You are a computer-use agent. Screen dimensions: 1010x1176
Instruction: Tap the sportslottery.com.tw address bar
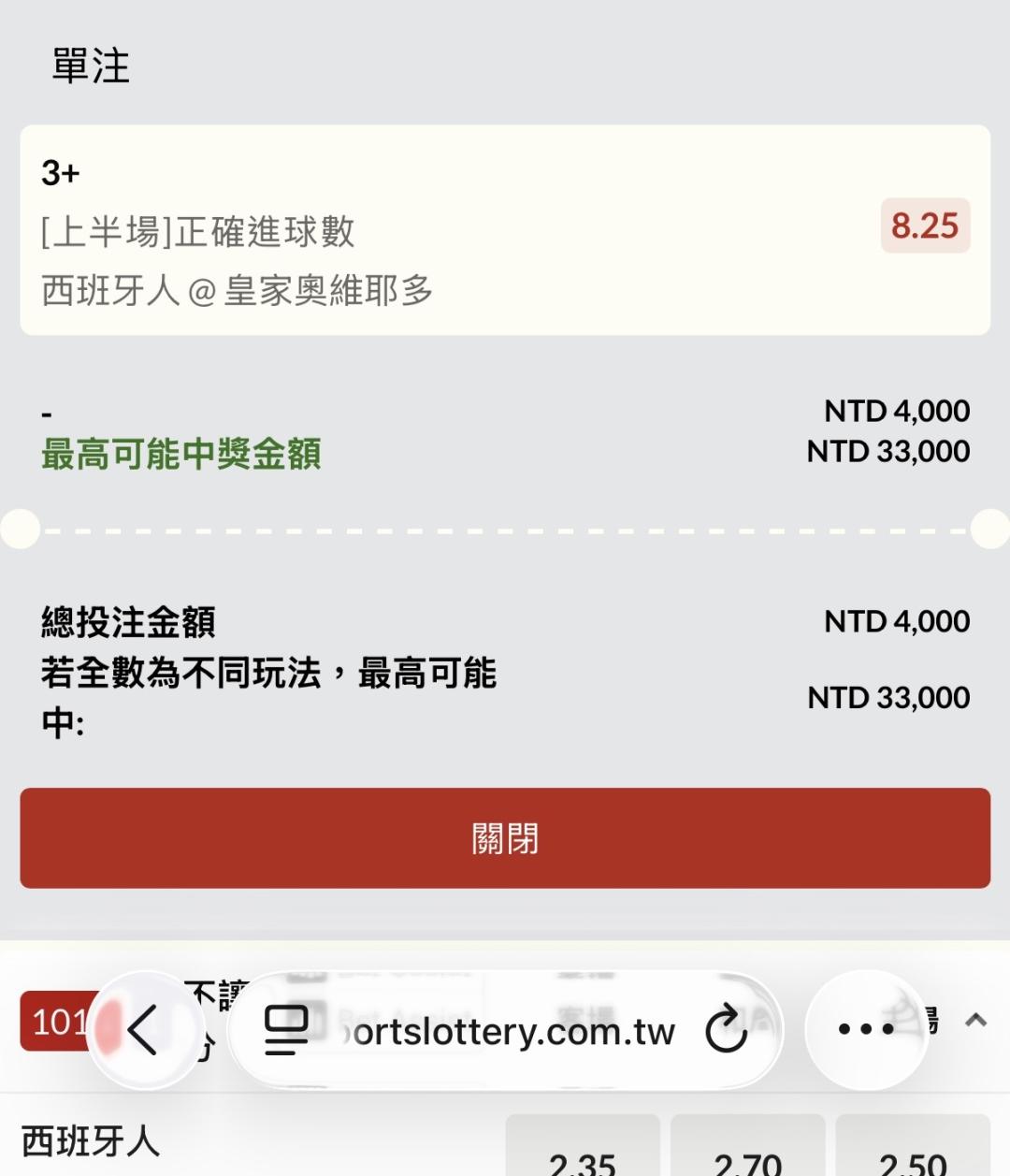click(510, 1031)
